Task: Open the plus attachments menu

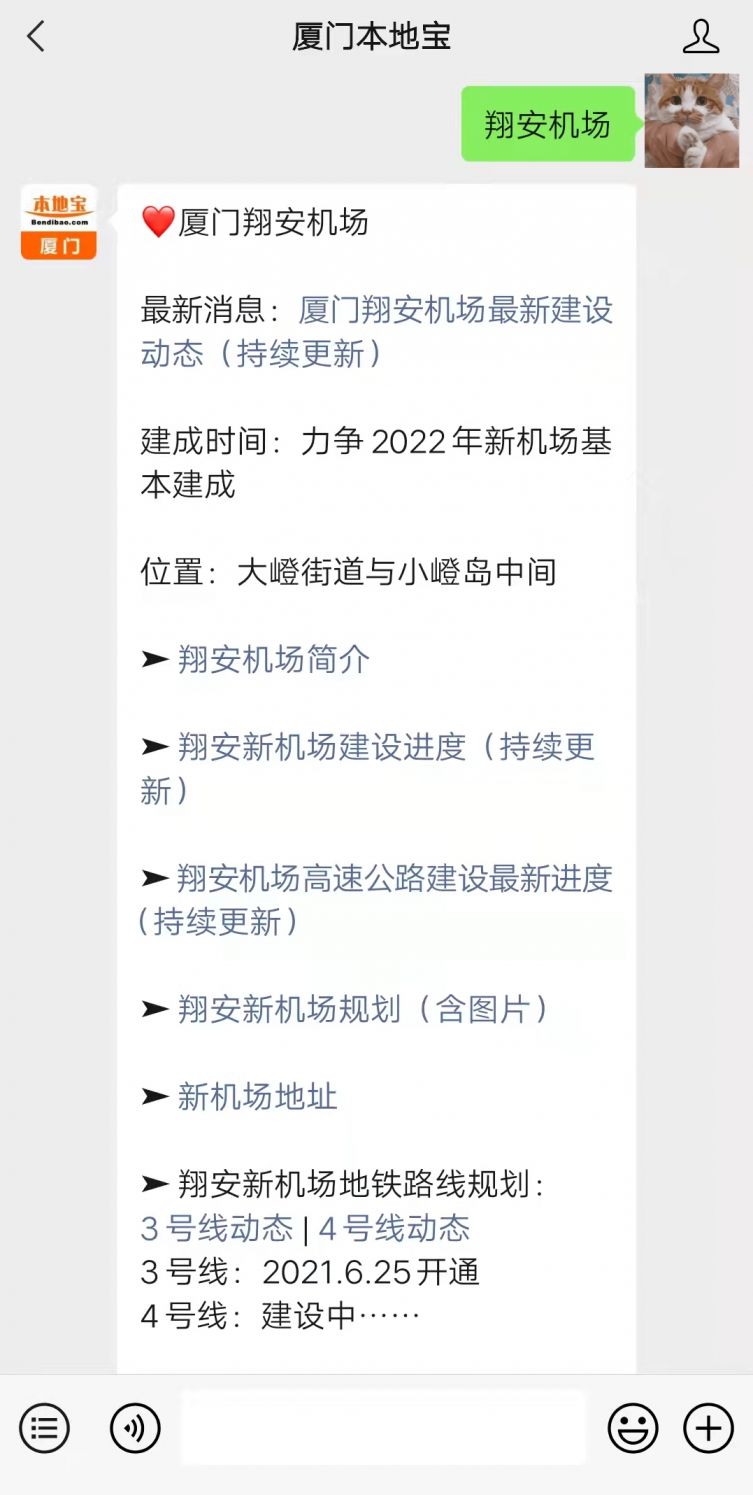Action: click(708, 1427)
